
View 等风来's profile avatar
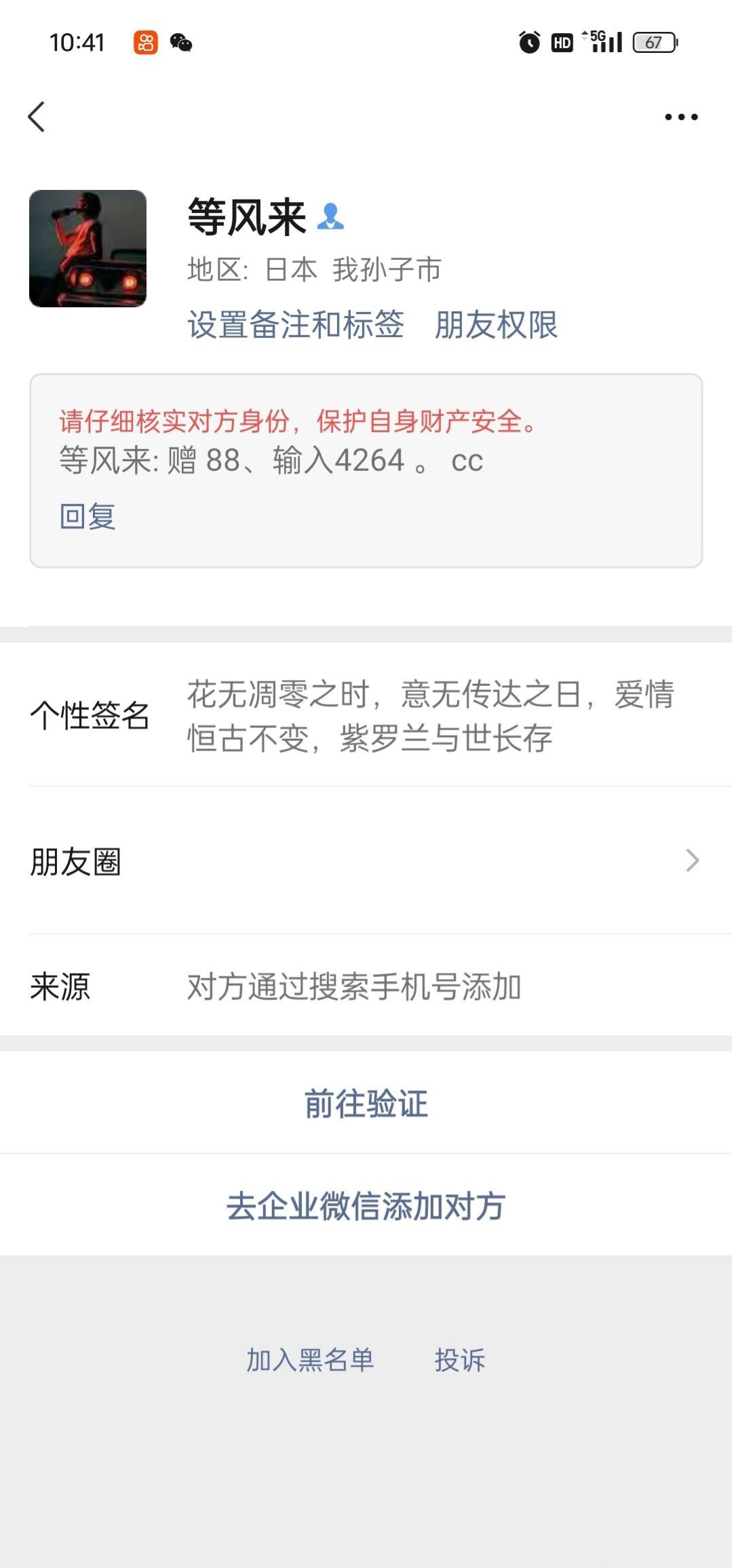[x=88, y=248]
